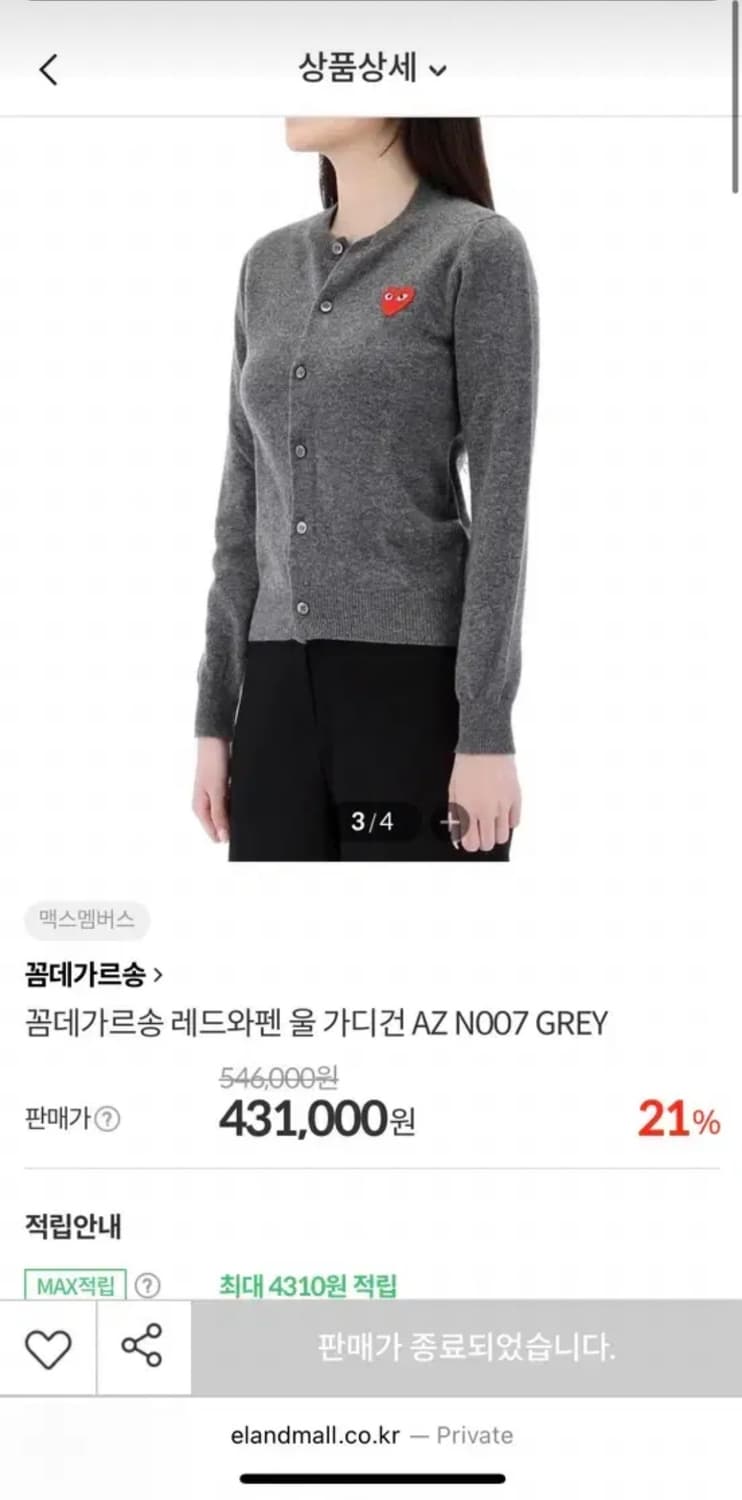This screenshot has width=742, height=1500.
Task: Tap the elandmall.co.kr address bar
Action: point(371,1435)
